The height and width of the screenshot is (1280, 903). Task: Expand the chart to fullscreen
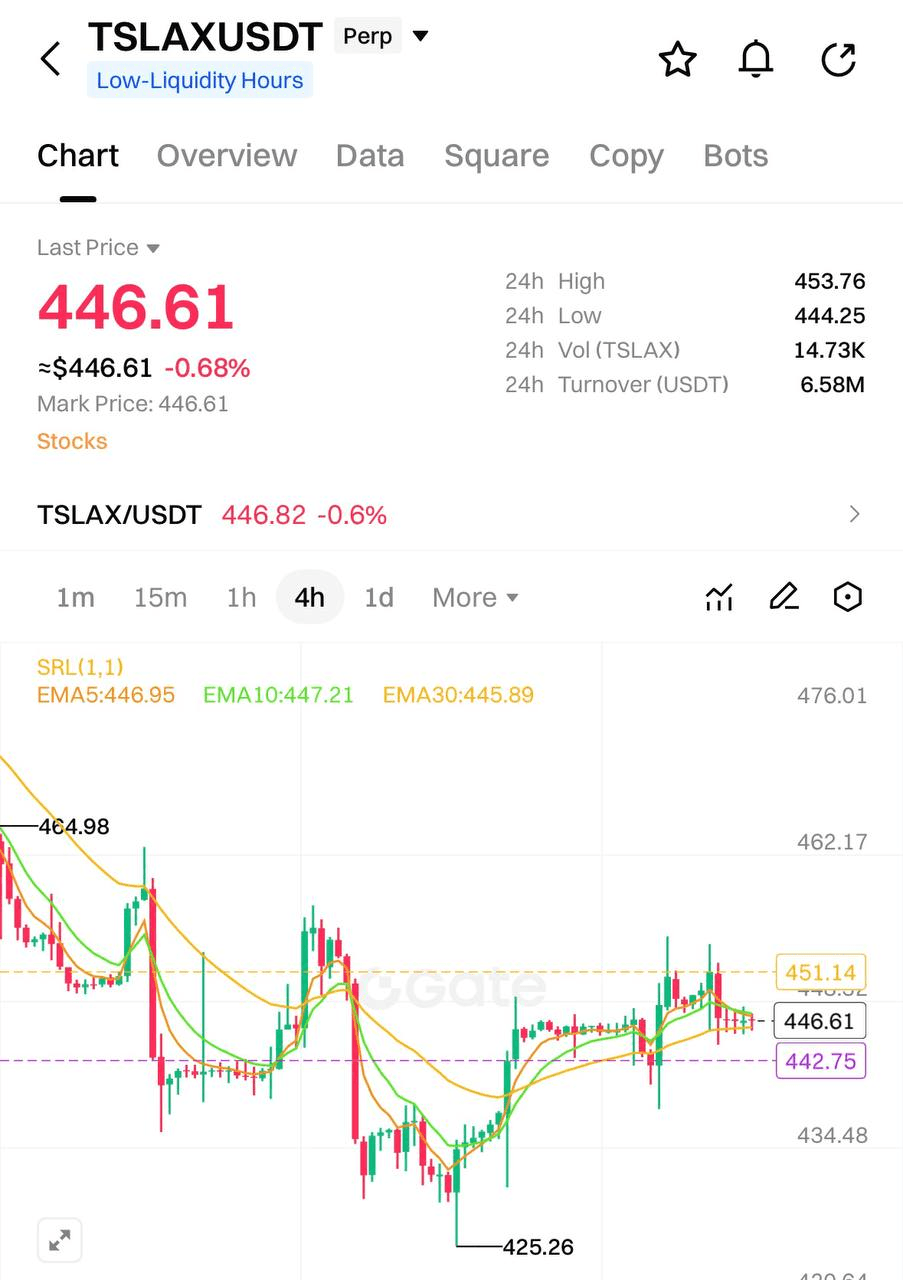[x=60, y=1241]
